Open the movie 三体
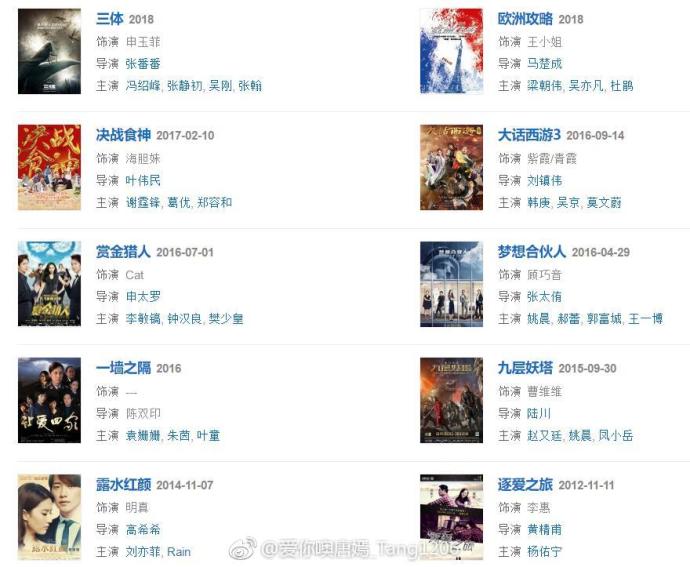The height and width of the screenshot is (567, 690). (x=111, y=19)
